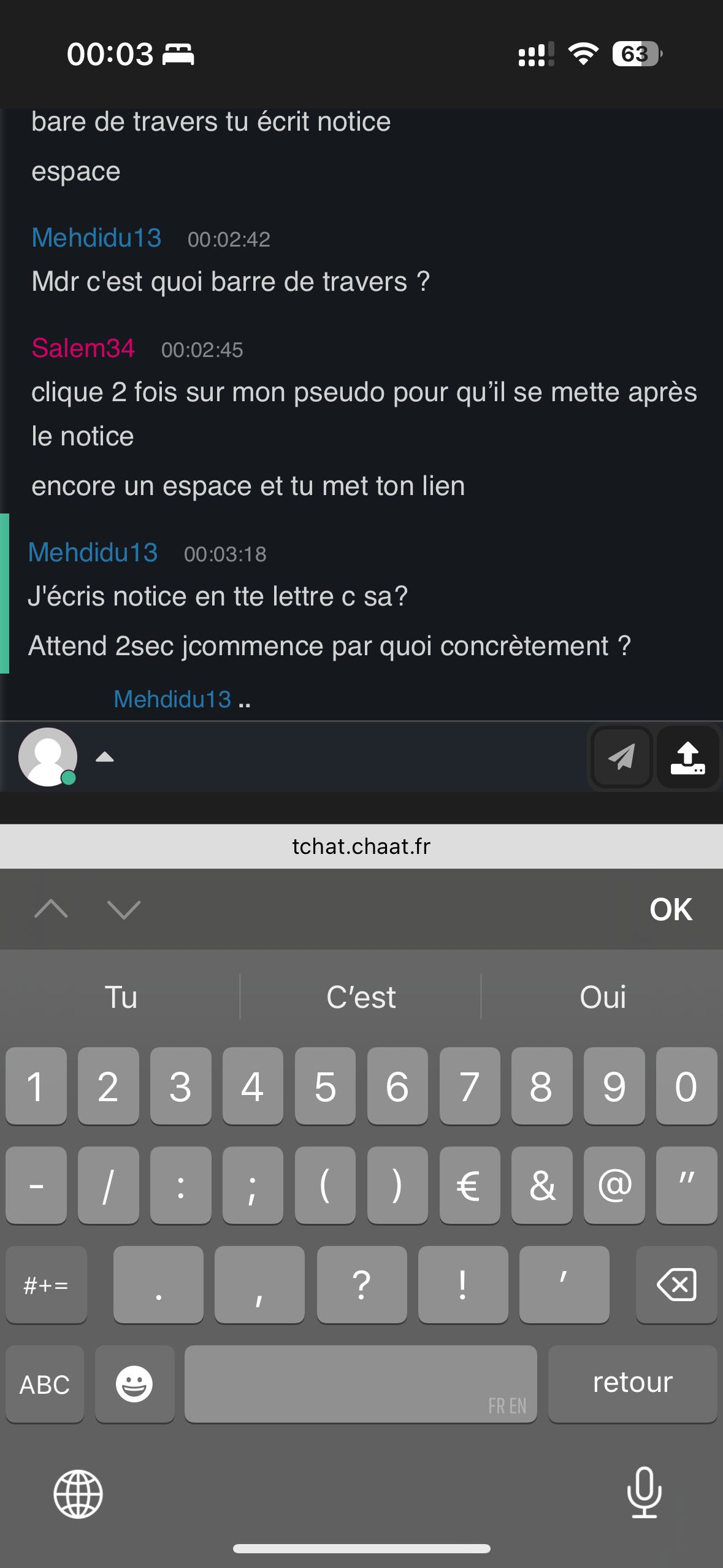Screen dimensions: 723x1568
Task: Tap the profile avatar in the input bar
Action: tap(47, 756)
